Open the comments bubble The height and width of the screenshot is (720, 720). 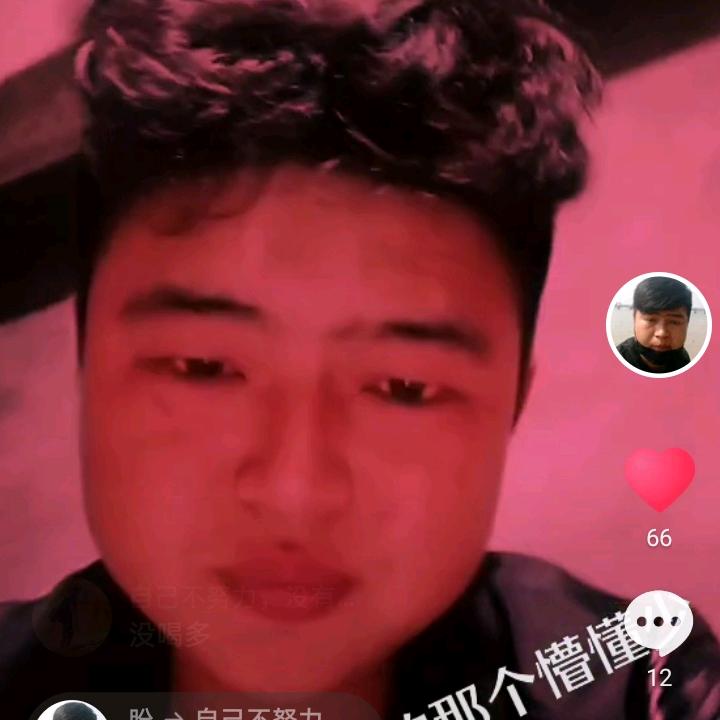coord(658,623)
